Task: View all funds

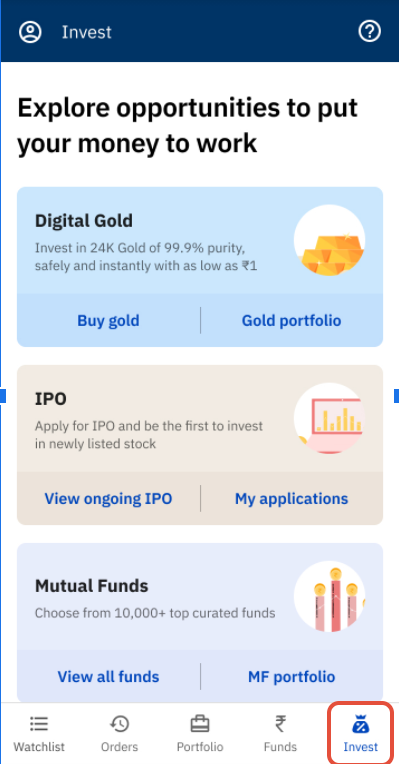Action: tap(108, 677)
